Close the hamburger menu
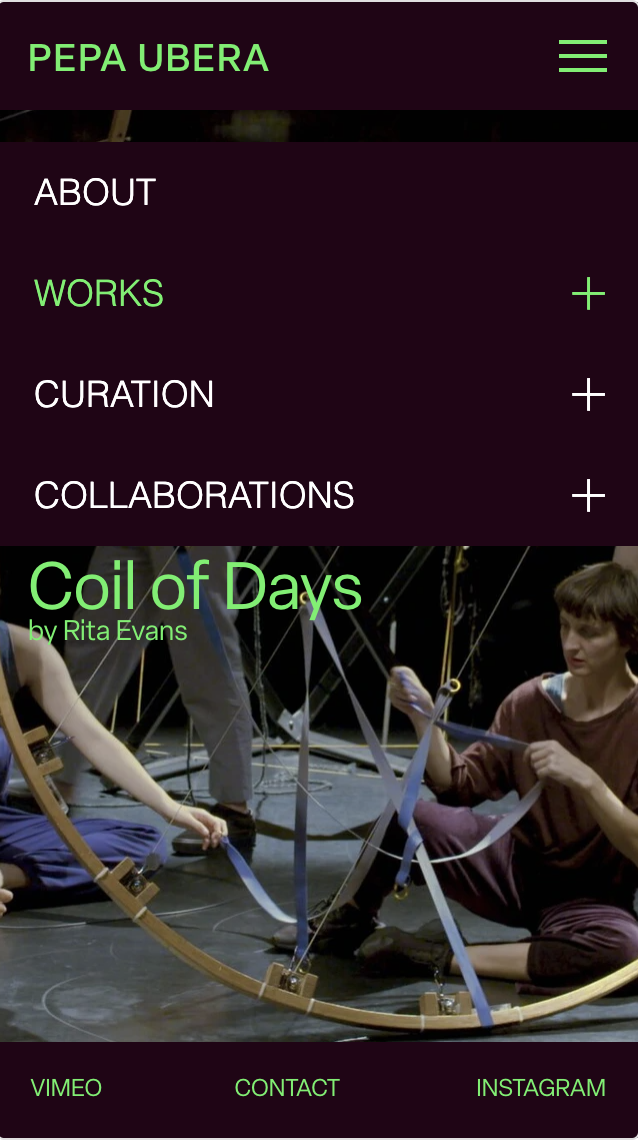 coord(582,56)
